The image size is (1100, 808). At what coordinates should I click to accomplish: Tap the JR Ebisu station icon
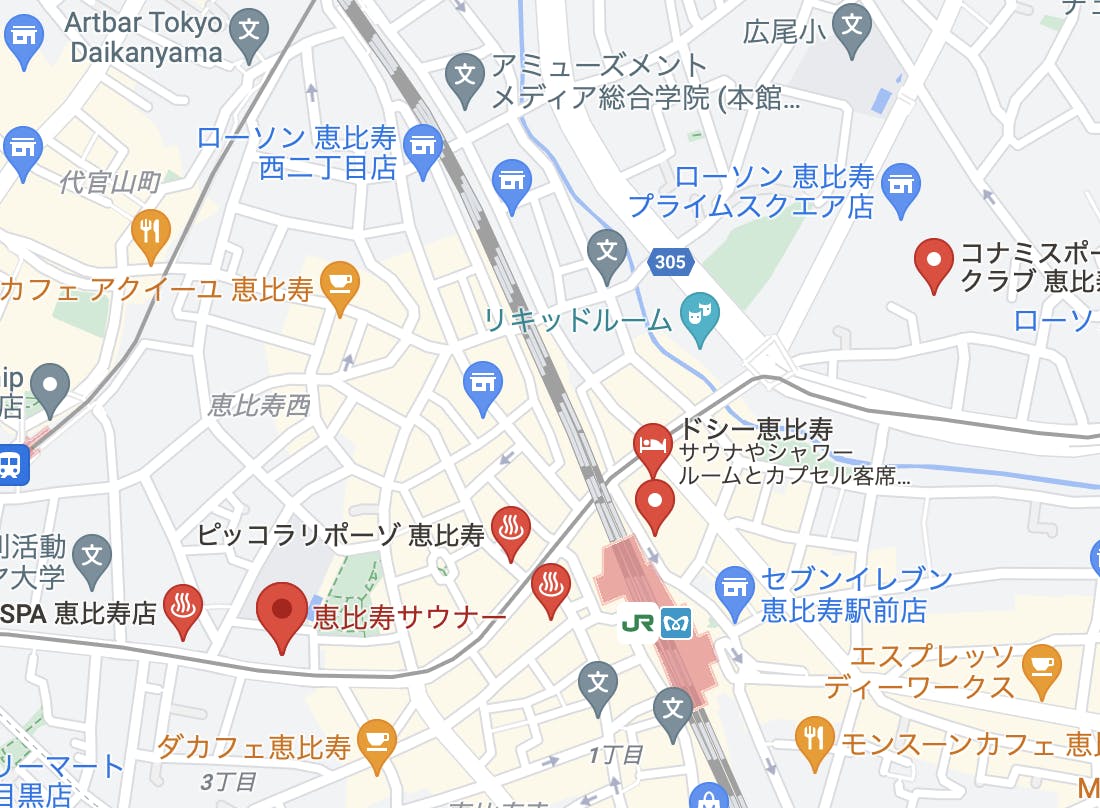pos(638,622)
